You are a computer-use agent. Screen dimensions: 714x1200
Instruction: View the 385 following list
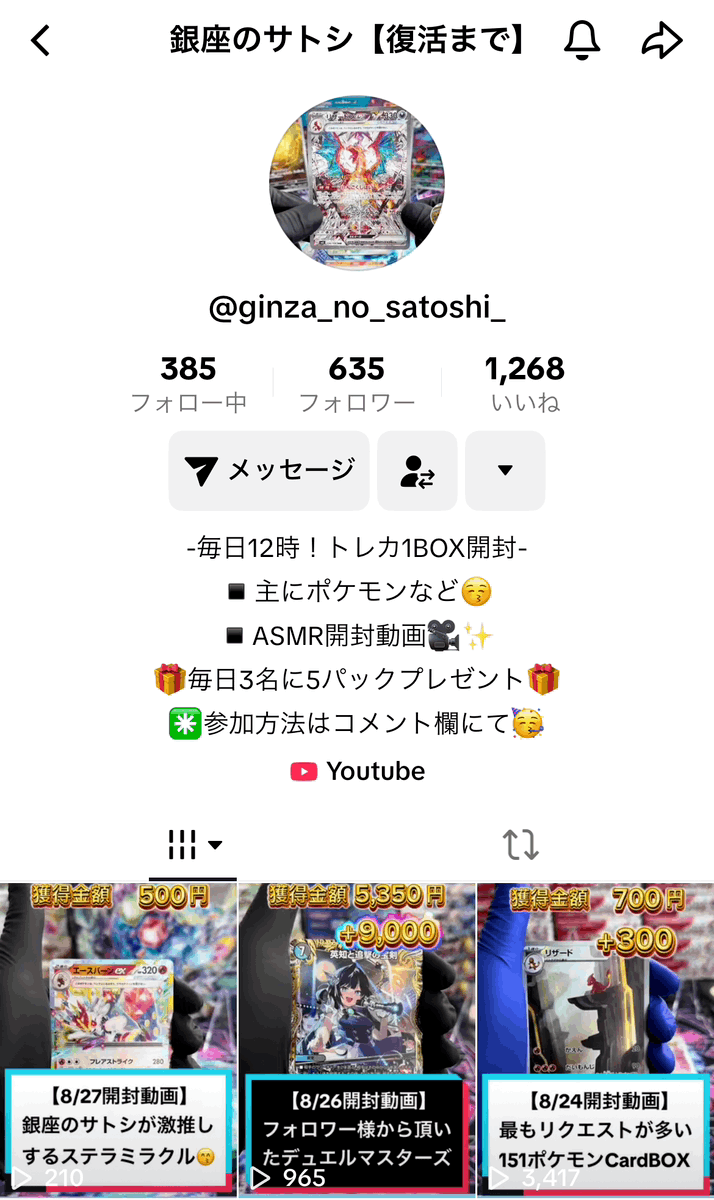[188, 384]
